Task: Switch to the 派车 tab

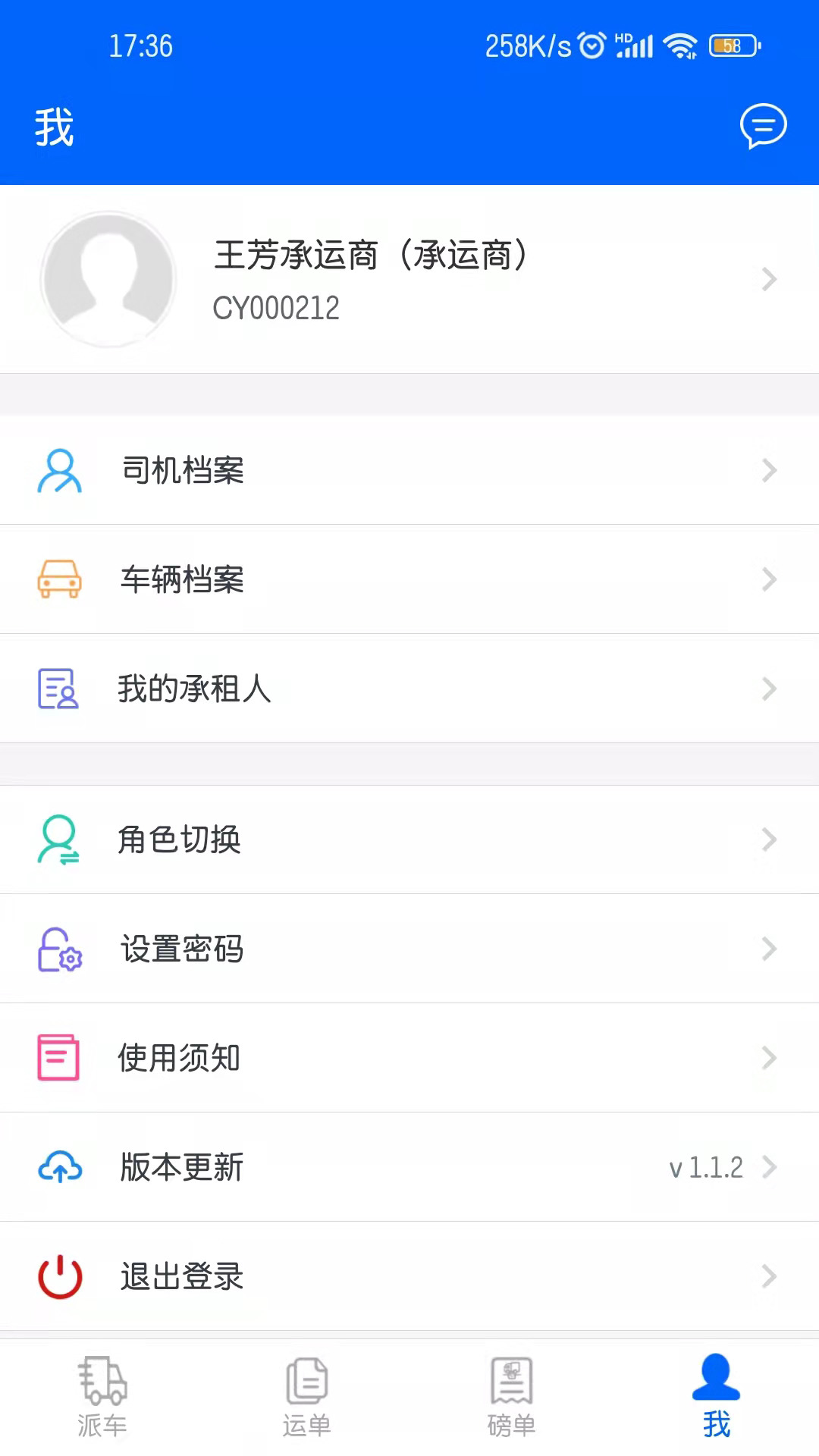Action: [x=102, y=1397]
